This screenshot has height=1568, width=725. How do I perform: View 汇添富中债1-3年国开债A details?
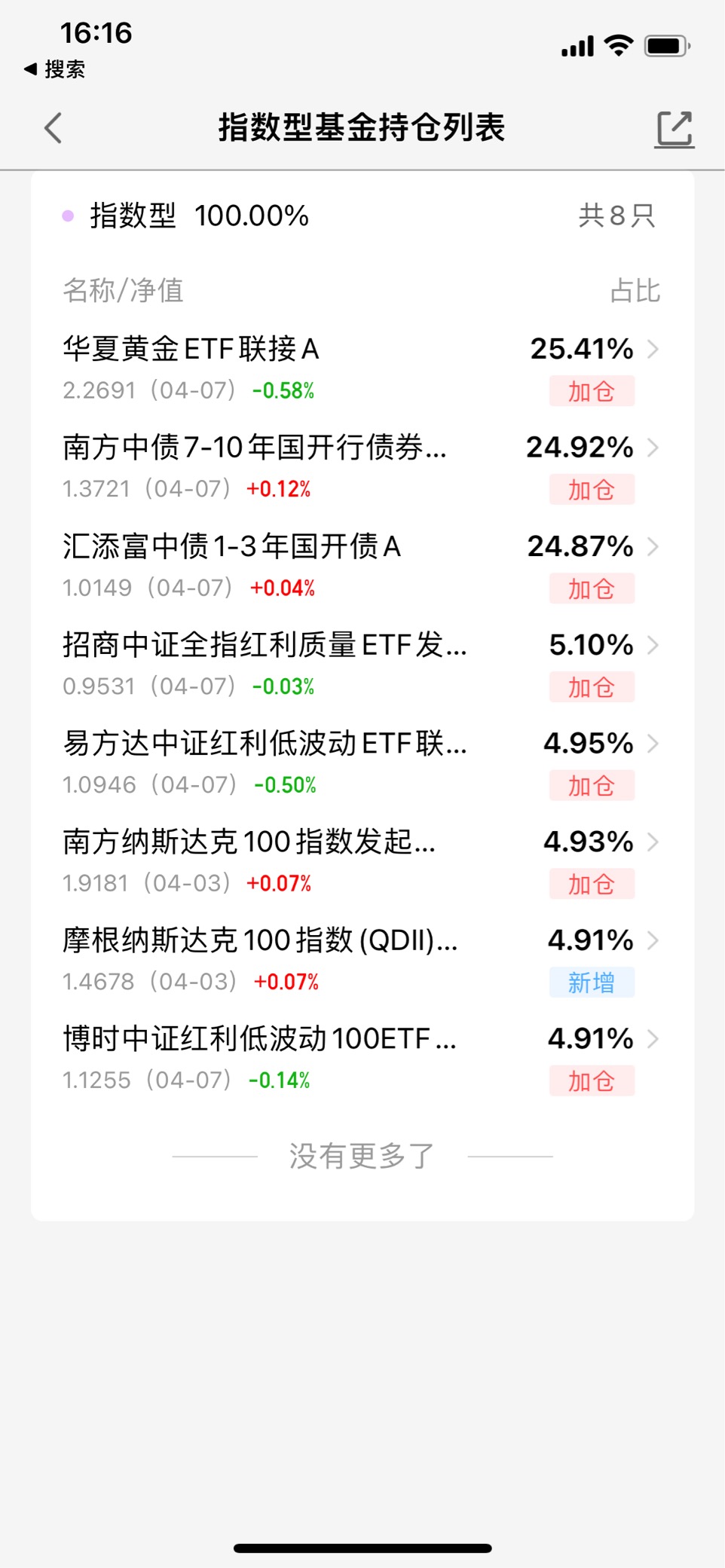point(362,566)
